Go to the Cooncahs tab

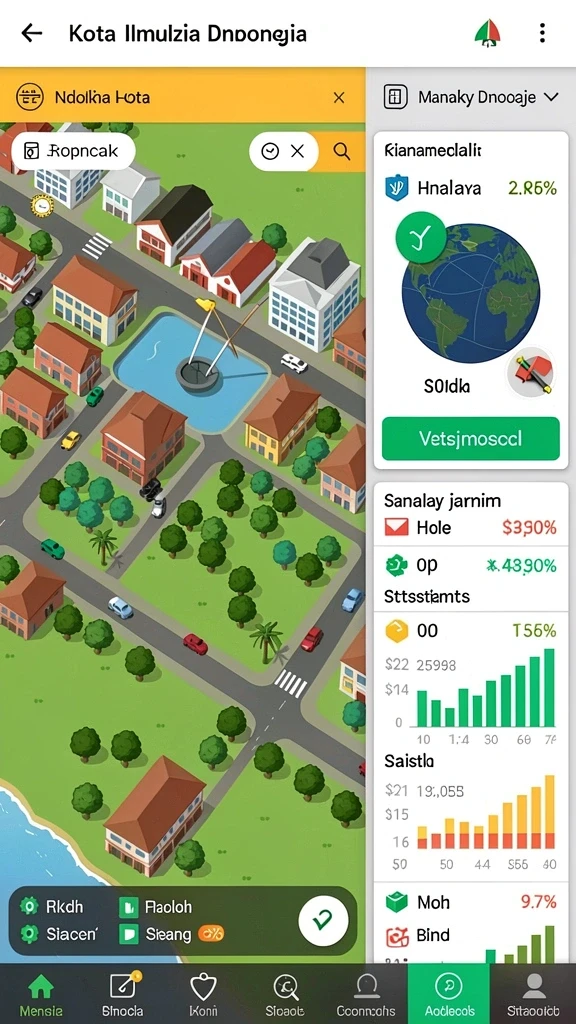click(366, 993)
